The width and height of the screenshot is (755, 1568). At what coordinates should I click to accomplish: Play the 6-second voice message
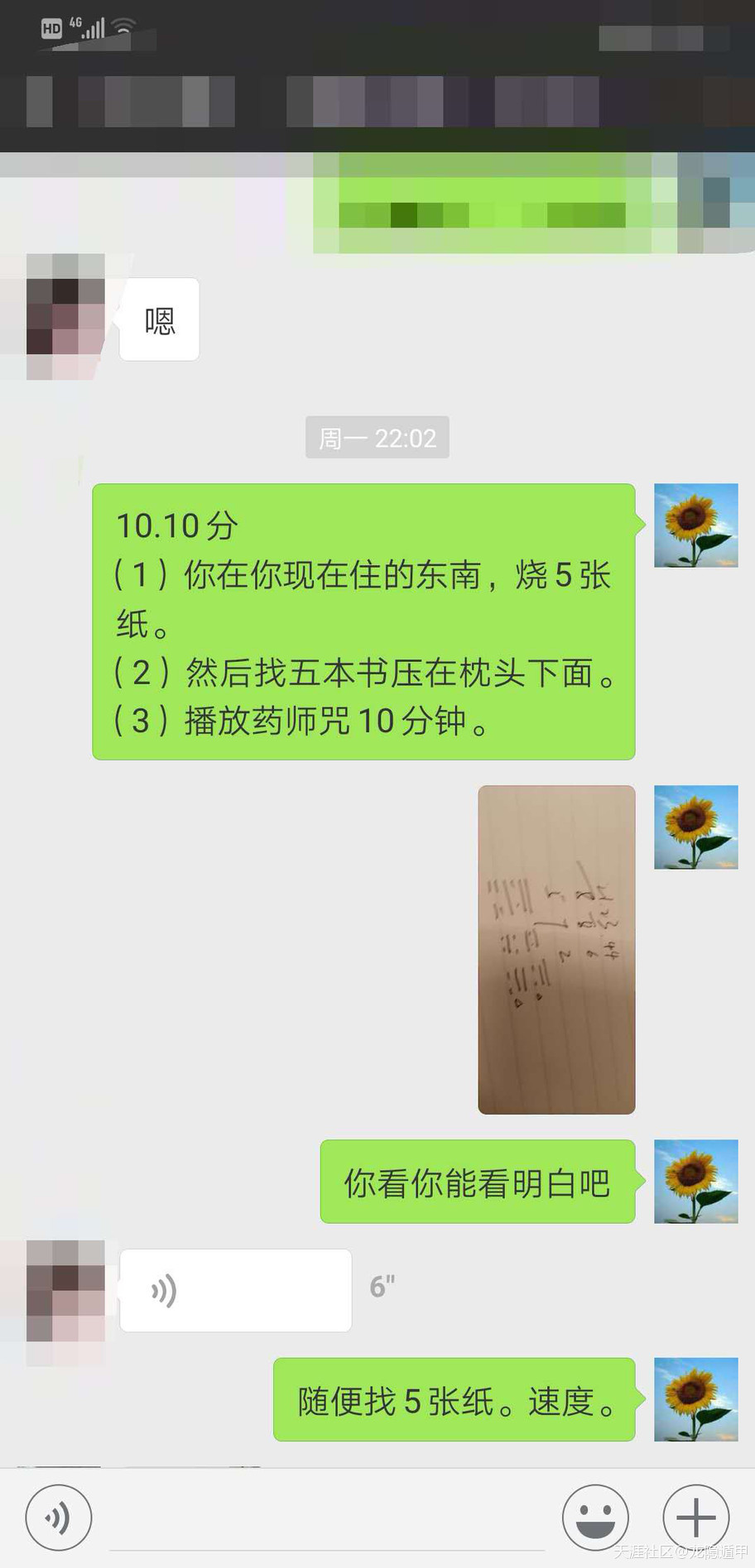235,1290
